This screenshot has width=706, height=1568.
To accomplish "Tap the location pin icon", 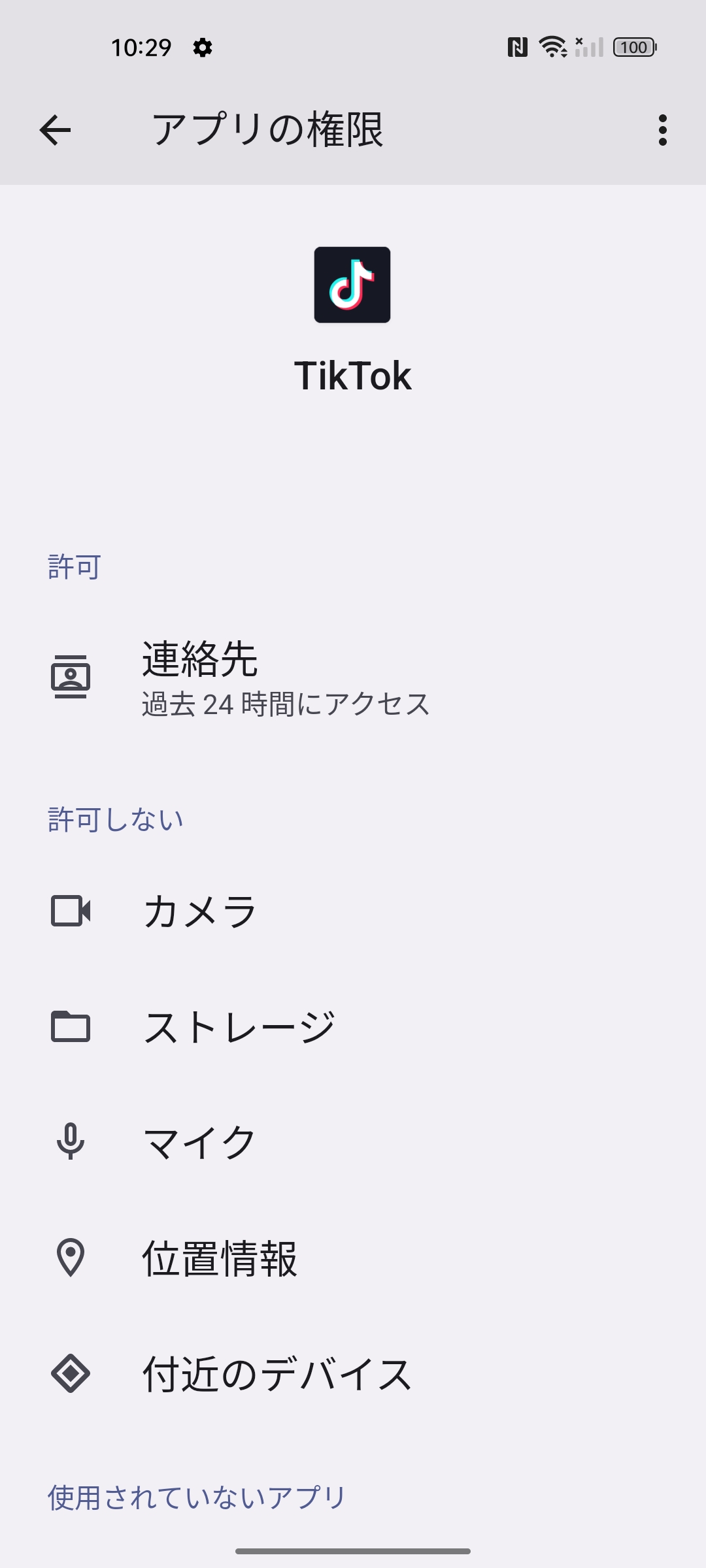I will (70, 1258).
